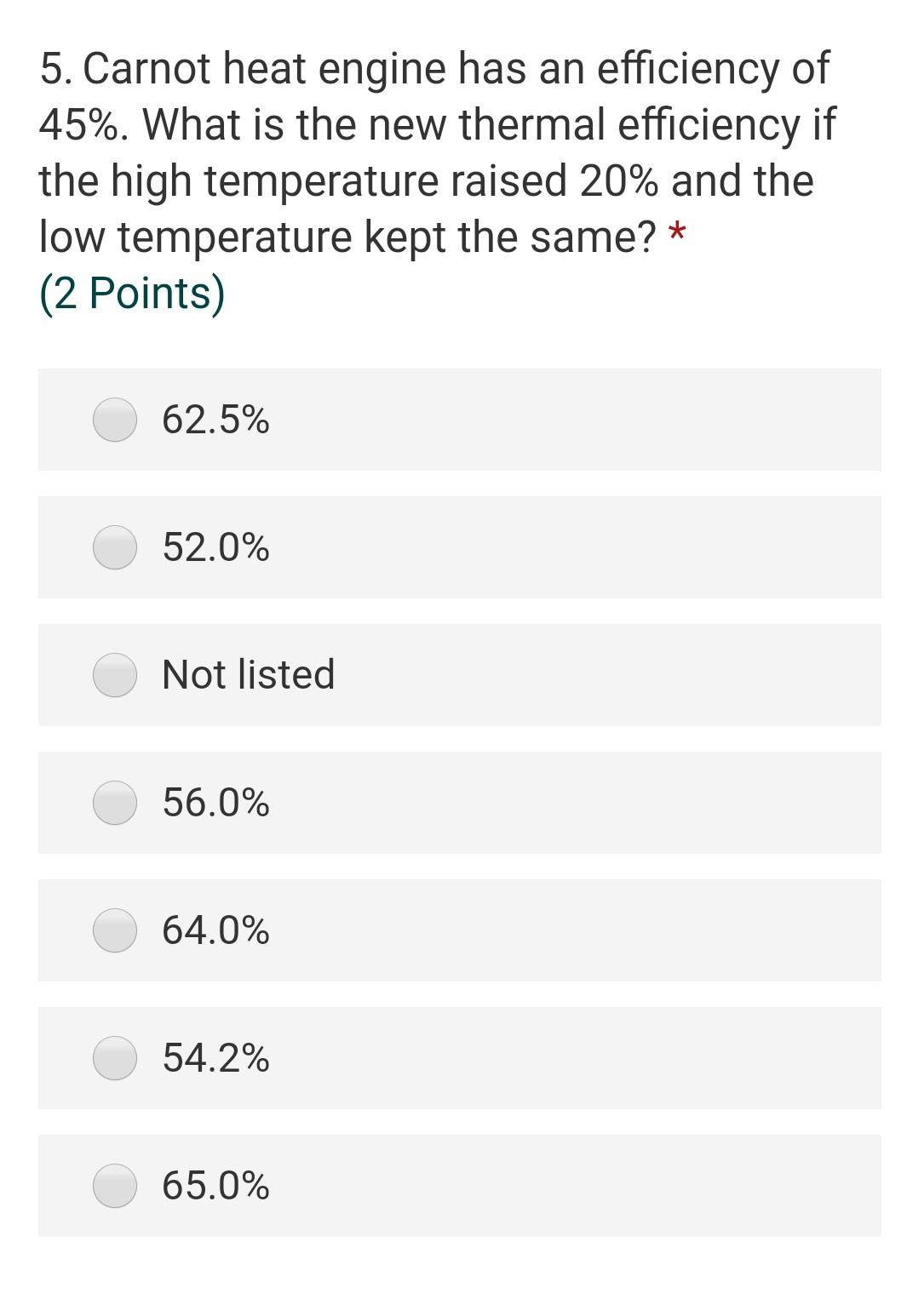901x1316 pixels.
Task: Mark 56.0% as the answer
Action: pos(115,803)
